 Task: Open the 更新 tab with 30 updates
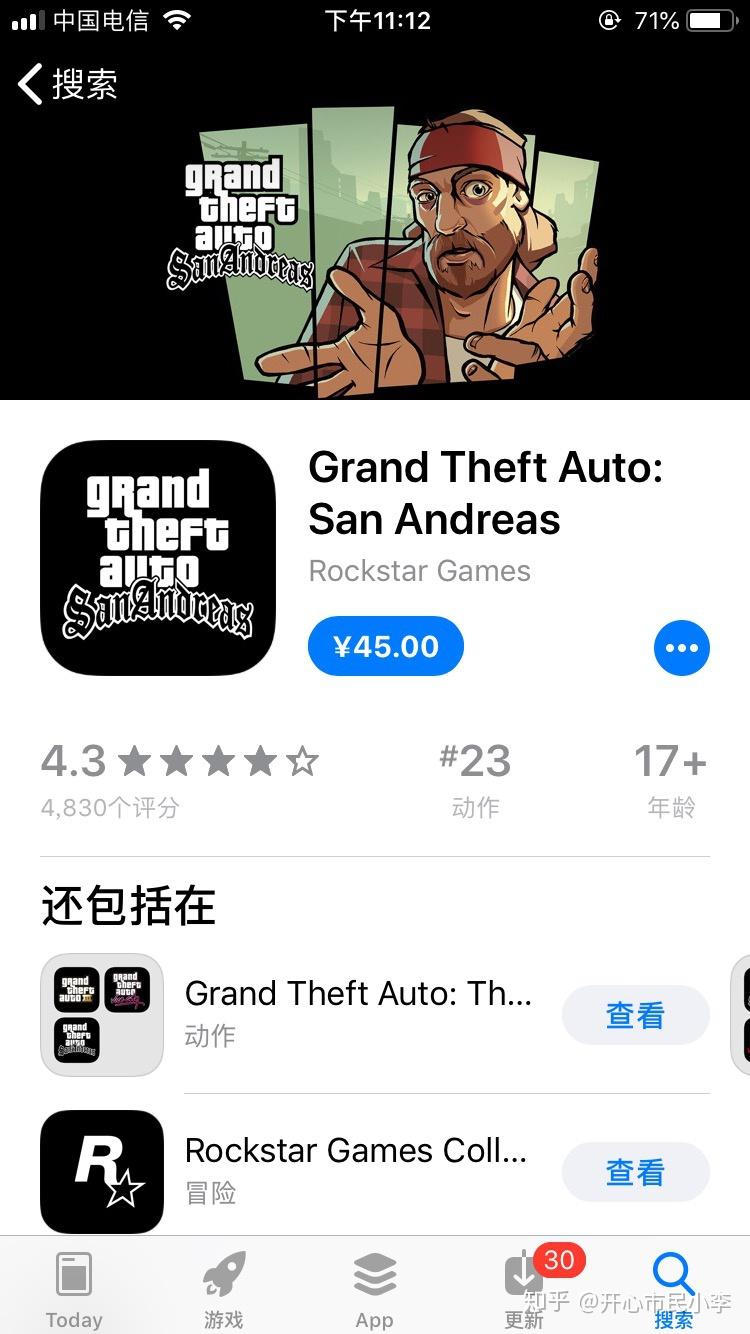(x=525, y=1290)
